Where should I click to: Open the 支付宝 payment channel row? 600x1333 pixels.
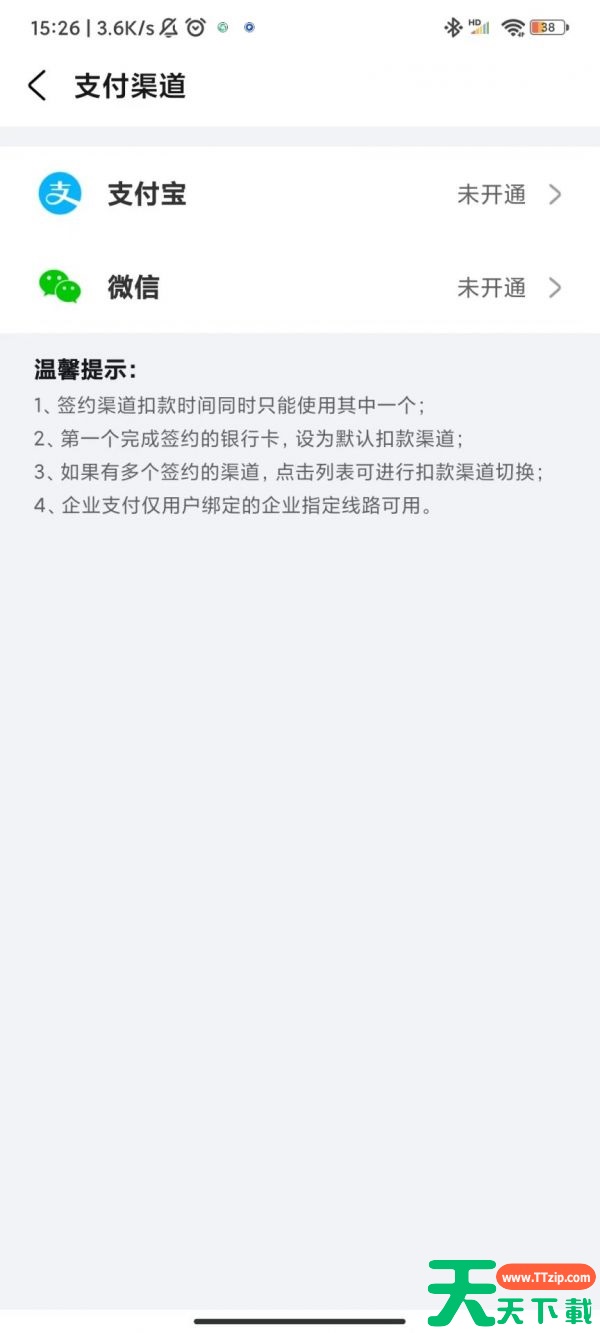(300, 194)
